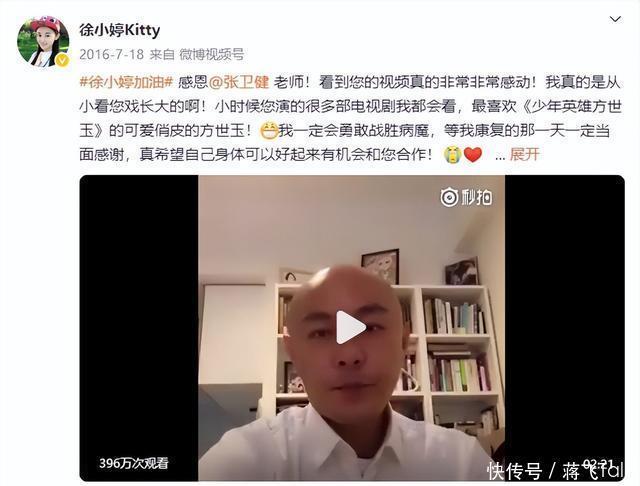Image resolution: width=640 pixels, height=486 pixels.
Task: Open the #徐小婷加油# hashtag
Action: (126, 82)
